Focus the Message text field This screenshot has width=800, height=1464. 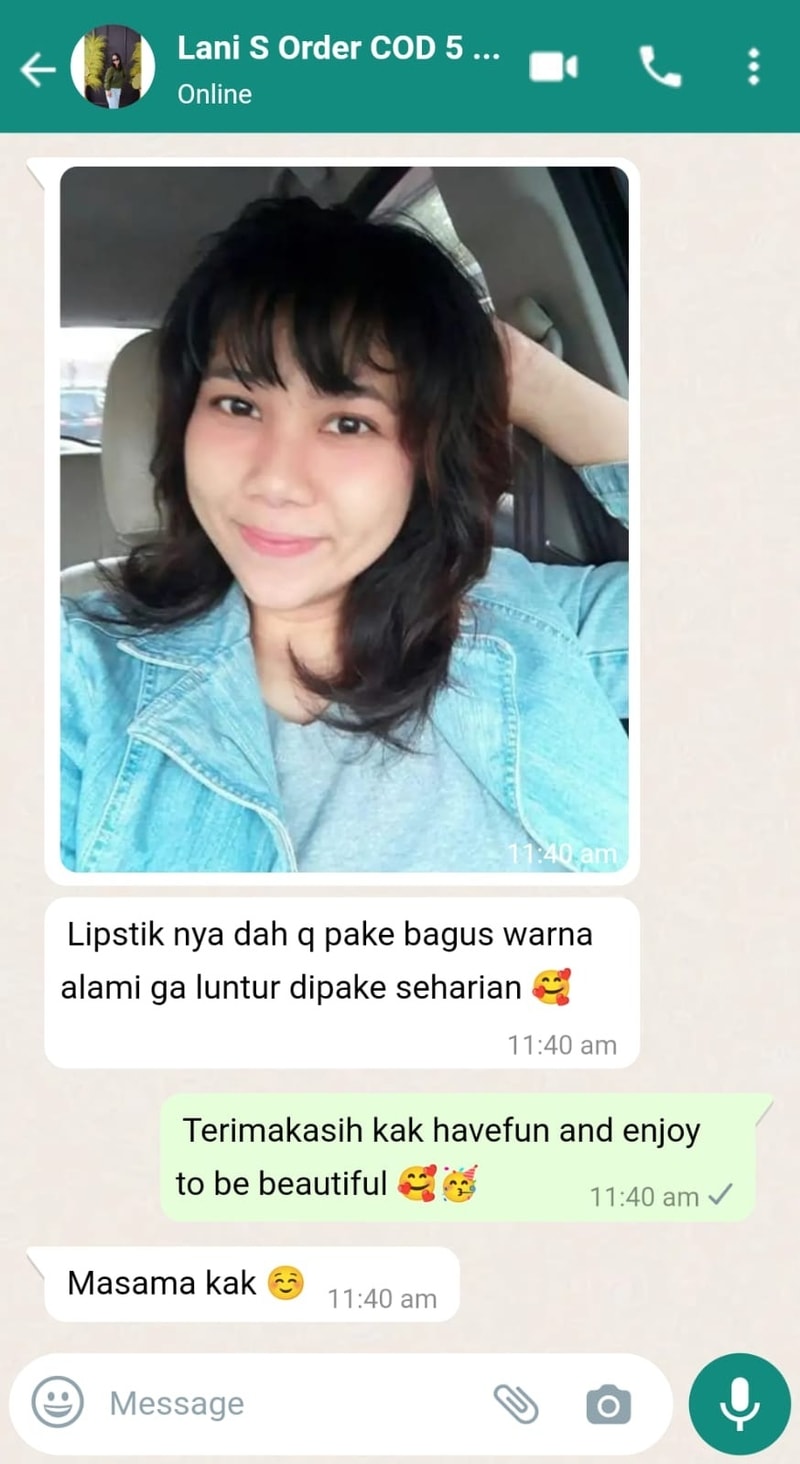(290, 1403)
